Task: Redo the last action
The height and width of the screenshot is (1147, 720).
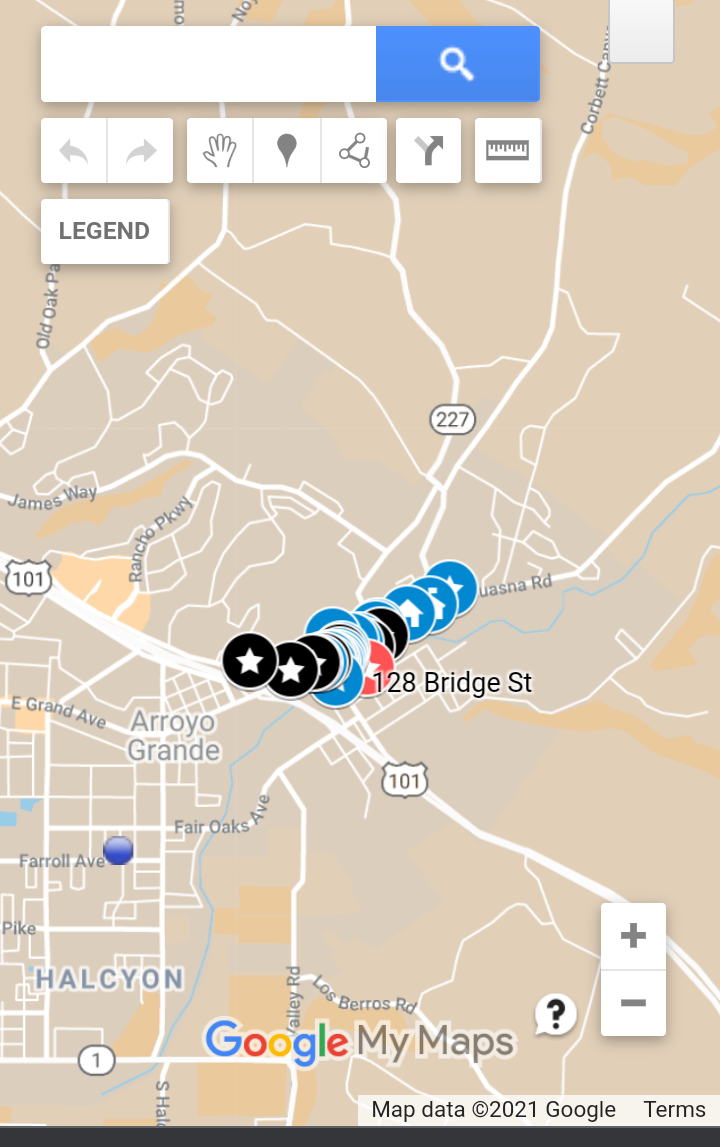Action: coord(141,151)
